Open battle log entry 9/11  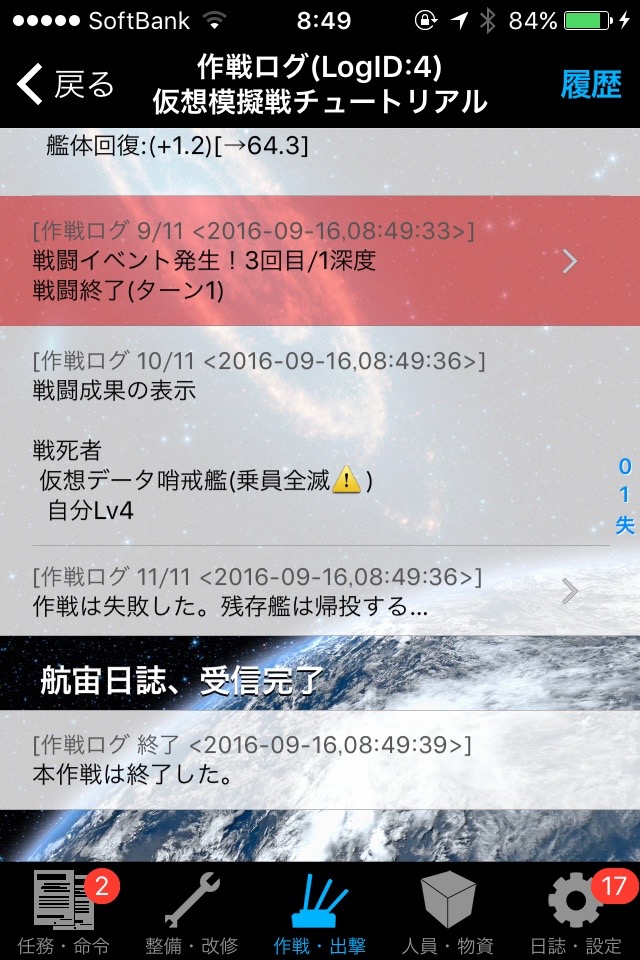pyautogui.click(x=320, y=261)
